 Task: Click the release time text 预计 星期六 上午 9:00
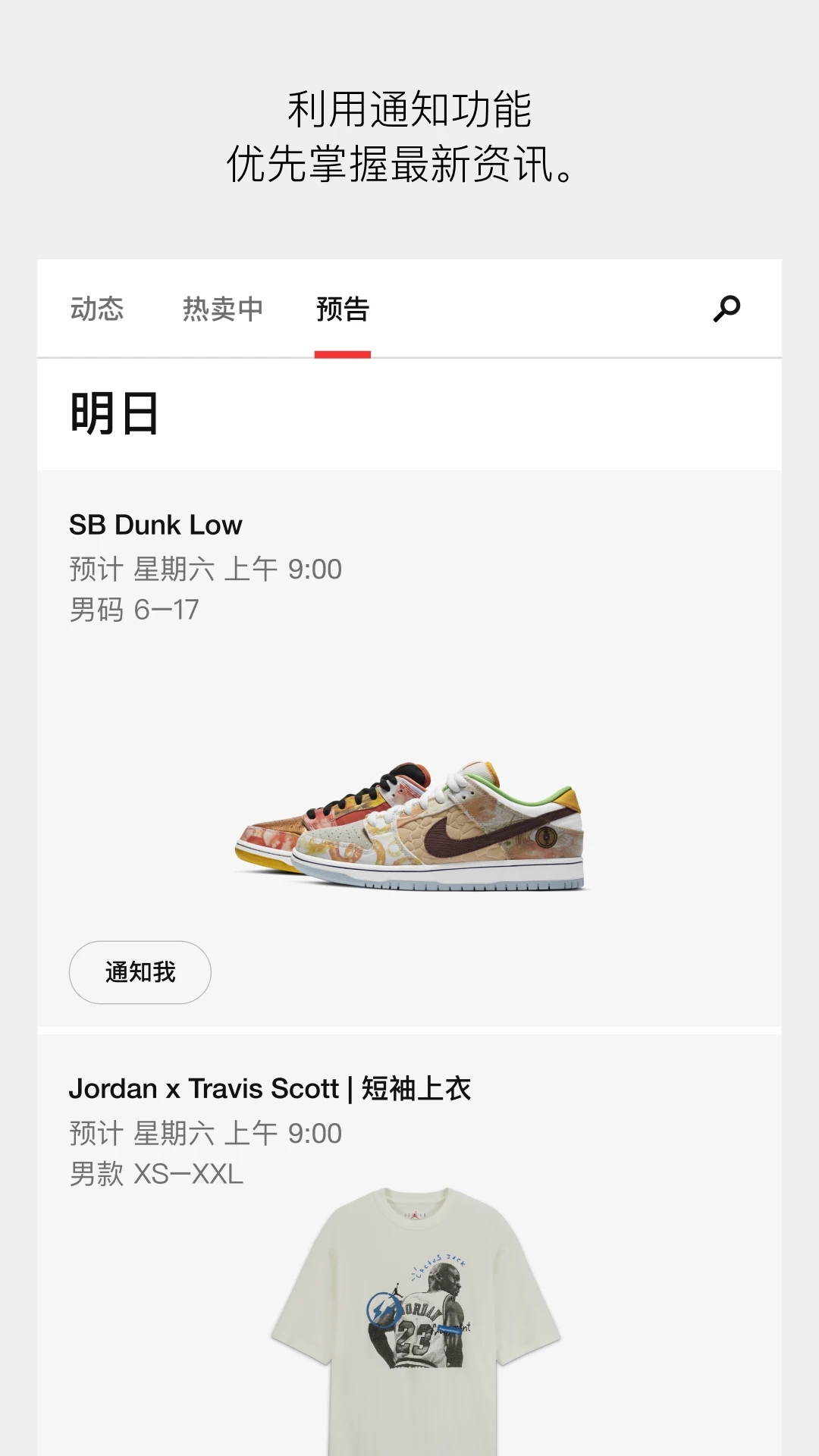[x=205, y=568]
